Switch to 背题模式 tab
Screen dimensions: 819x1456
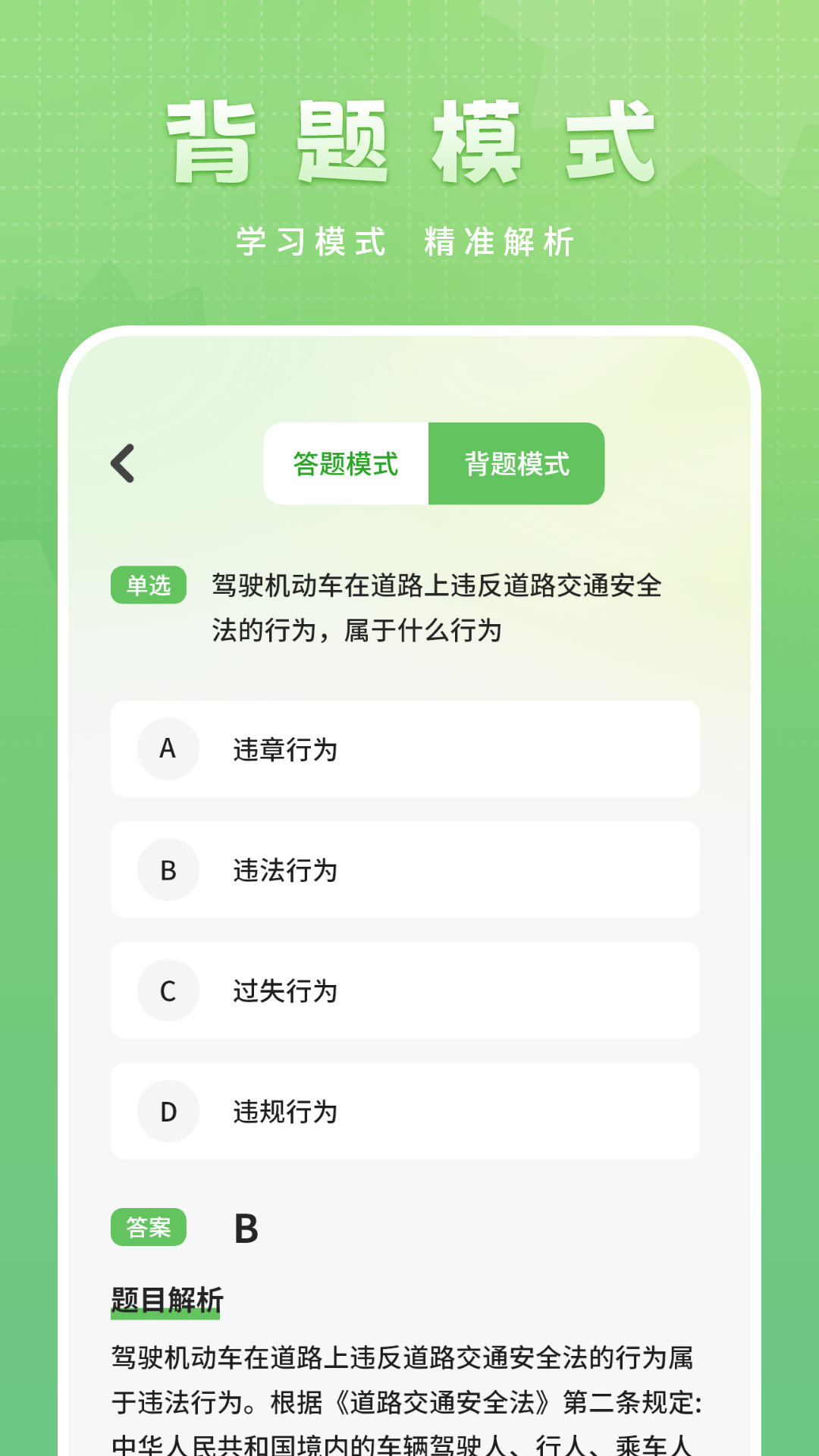click(x=516, y=464)
